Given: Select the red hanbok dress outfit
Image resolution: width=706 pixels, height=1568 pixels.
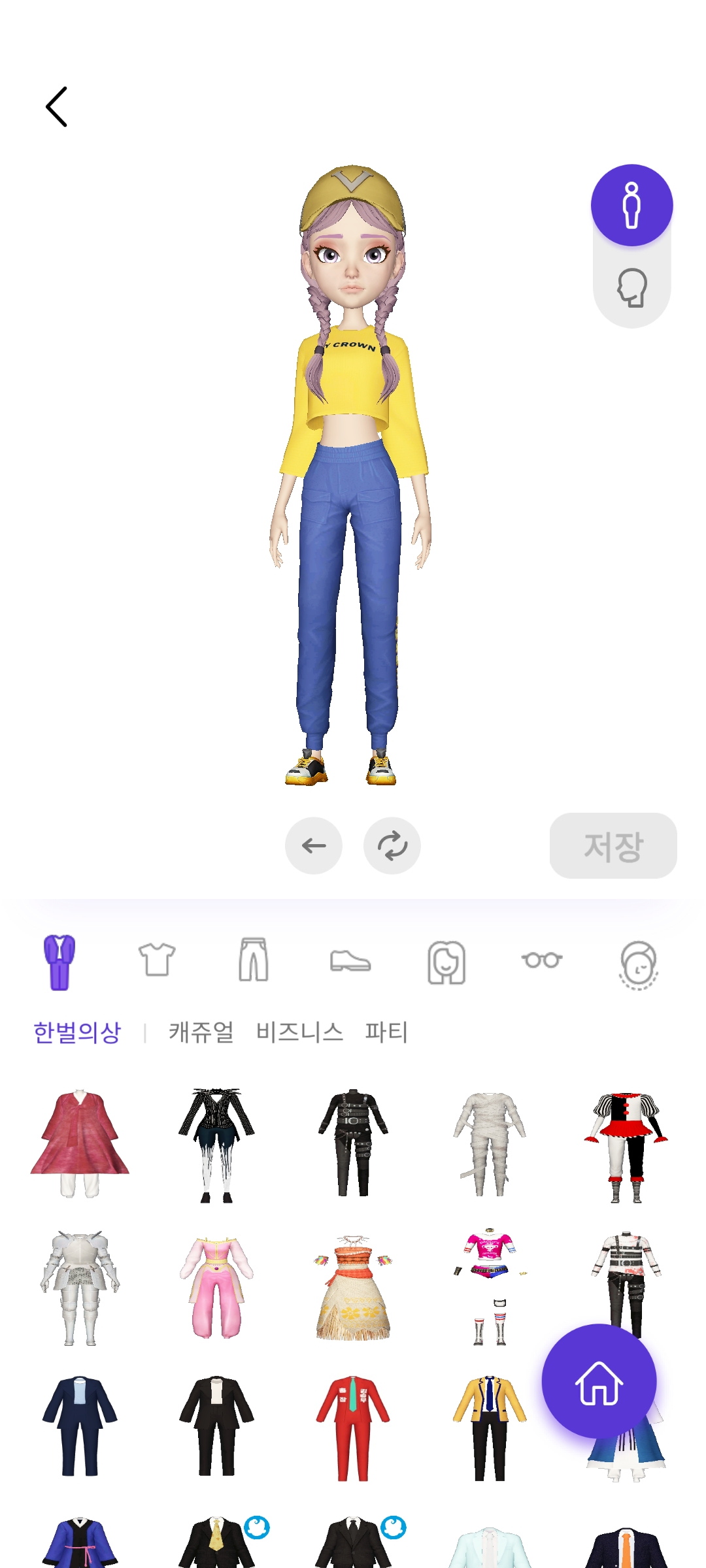Looking at the screenshot, I should pyautogui.click(x=80, y=1143).
